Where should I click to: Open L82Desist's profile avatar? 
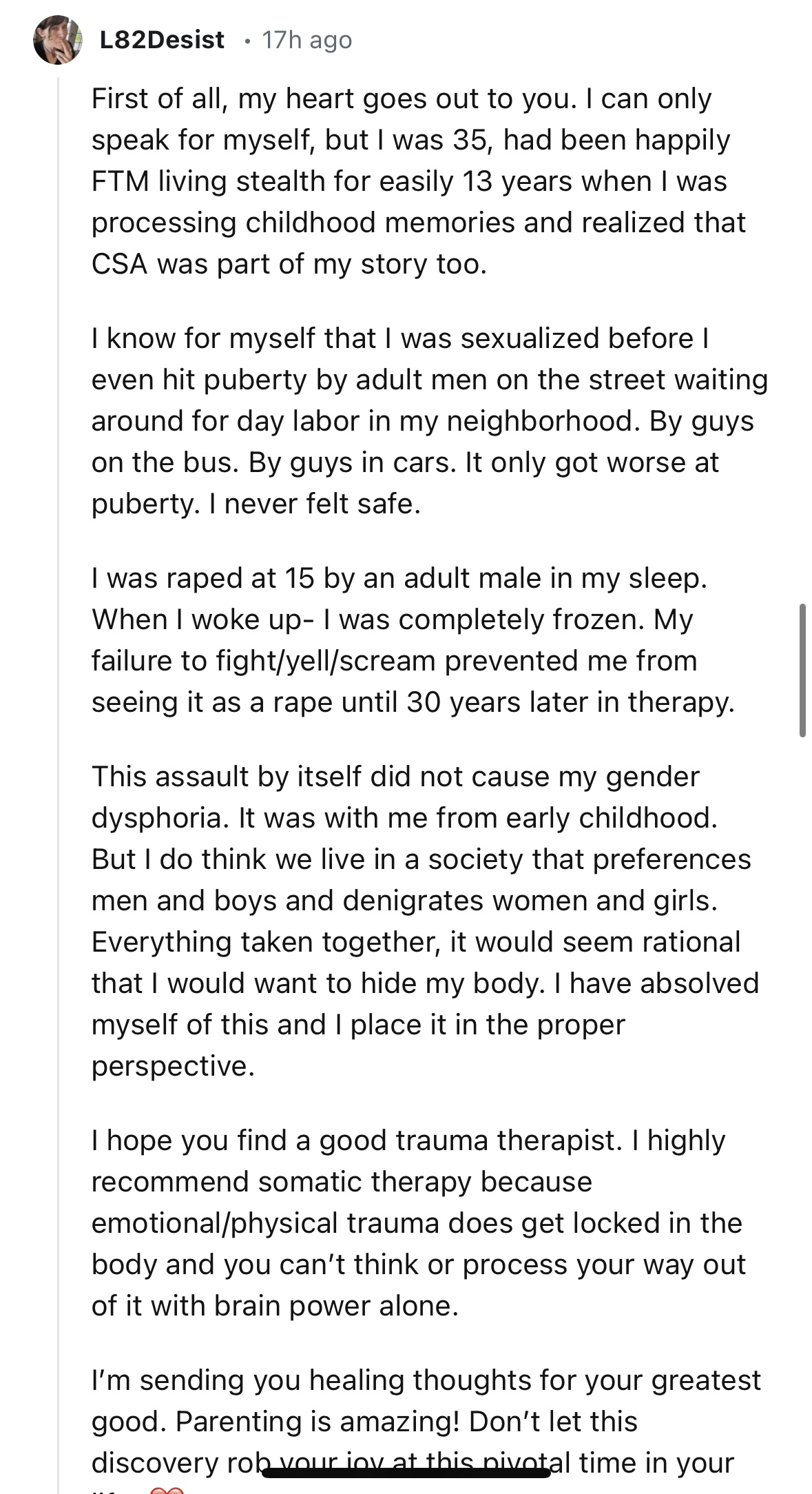59,41
